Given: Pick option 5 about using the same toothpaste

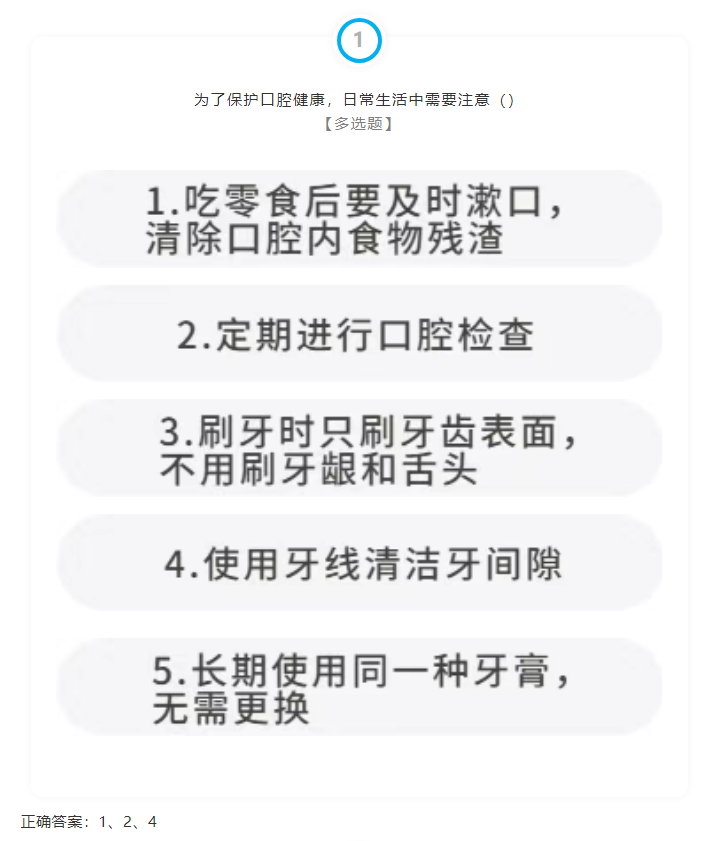Looking at the screenshot, I should [359, 687].
